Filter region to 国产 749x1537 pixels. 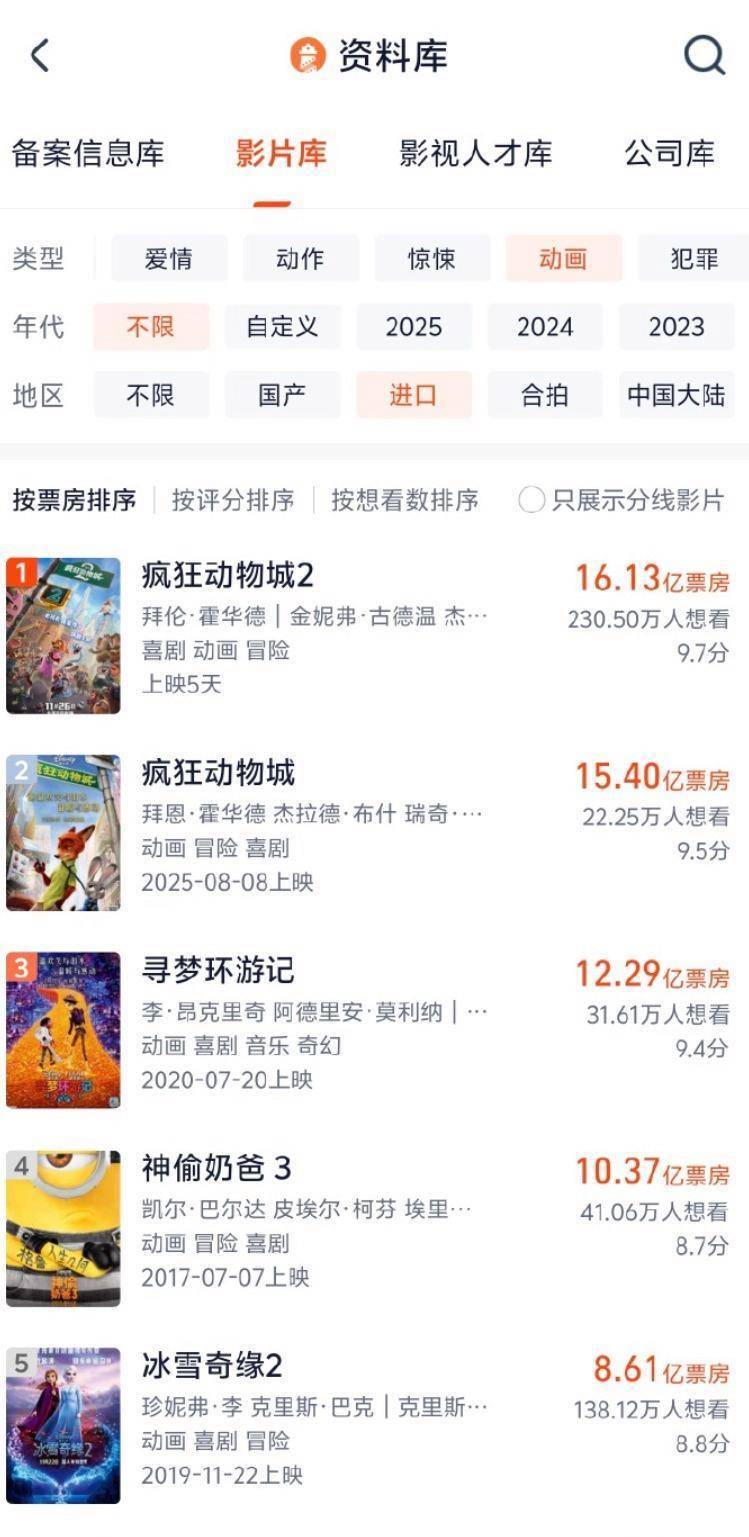[282, 395]
